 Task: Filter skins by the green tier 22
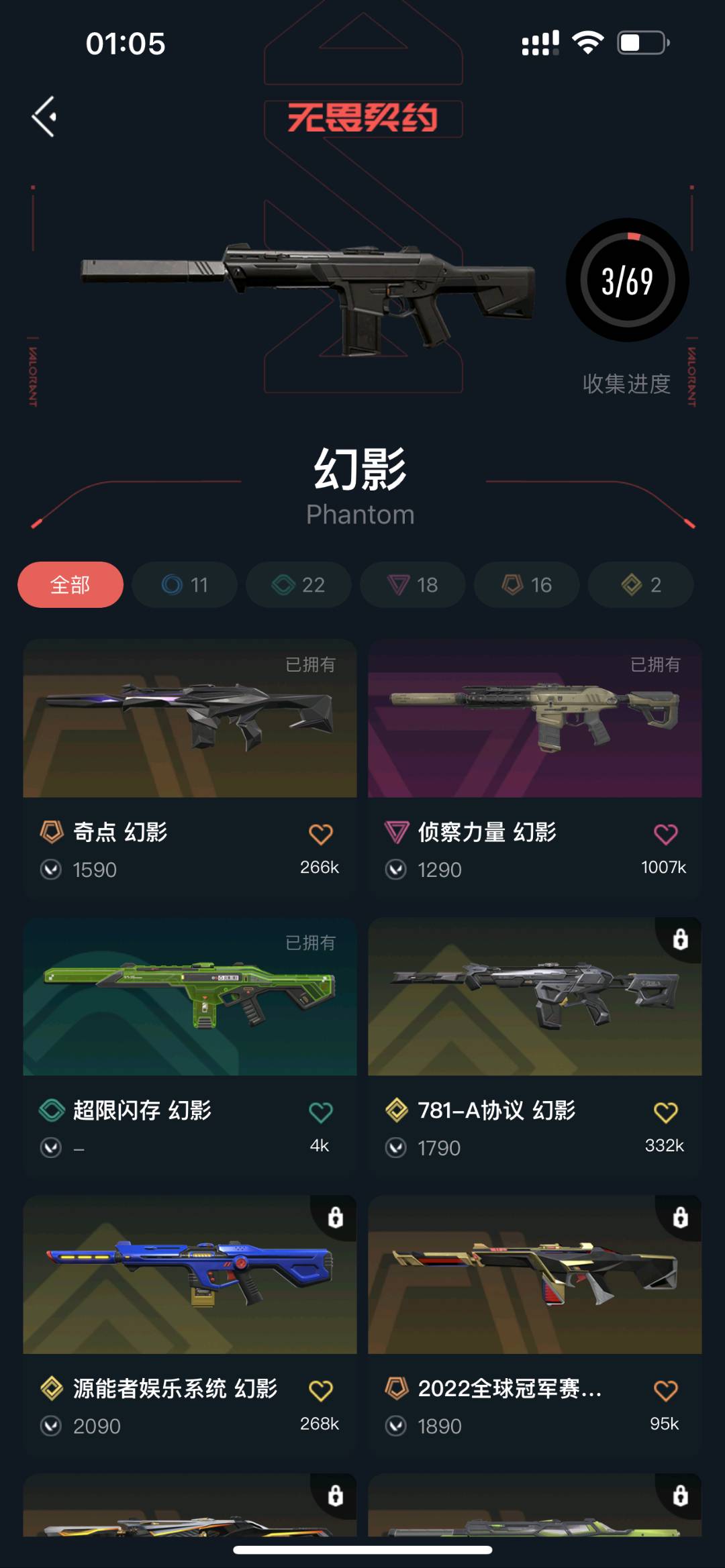[299, 584]
